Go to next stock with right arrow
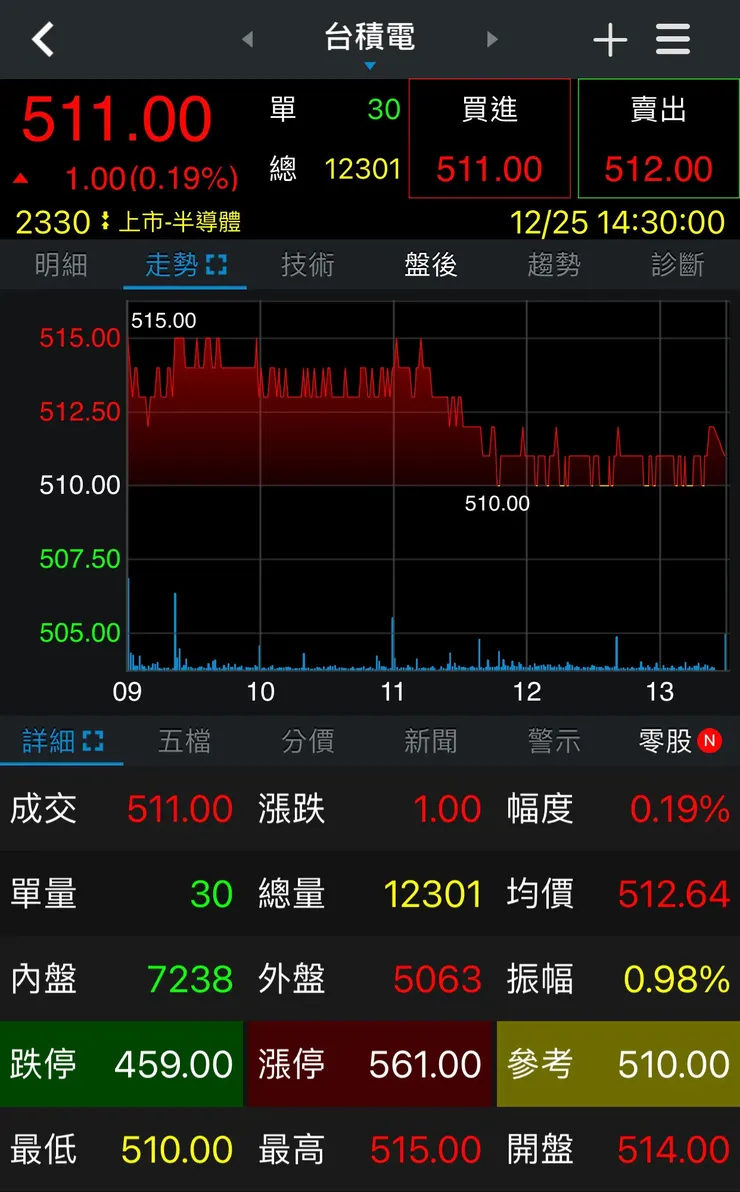 pyautogui.click(x=492, y=40)
